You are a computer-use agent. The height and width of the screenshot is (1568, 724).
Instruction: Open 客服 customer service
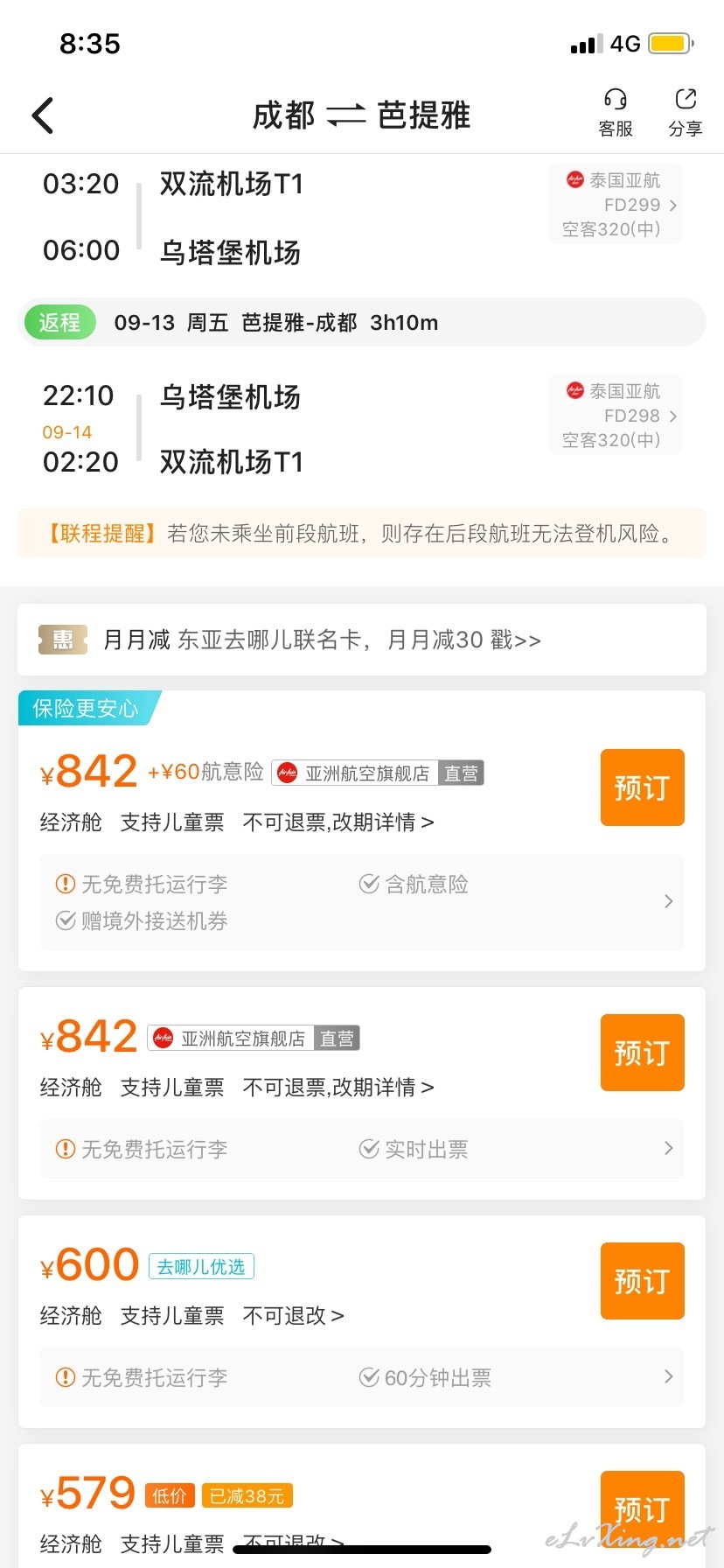(616, 114)
